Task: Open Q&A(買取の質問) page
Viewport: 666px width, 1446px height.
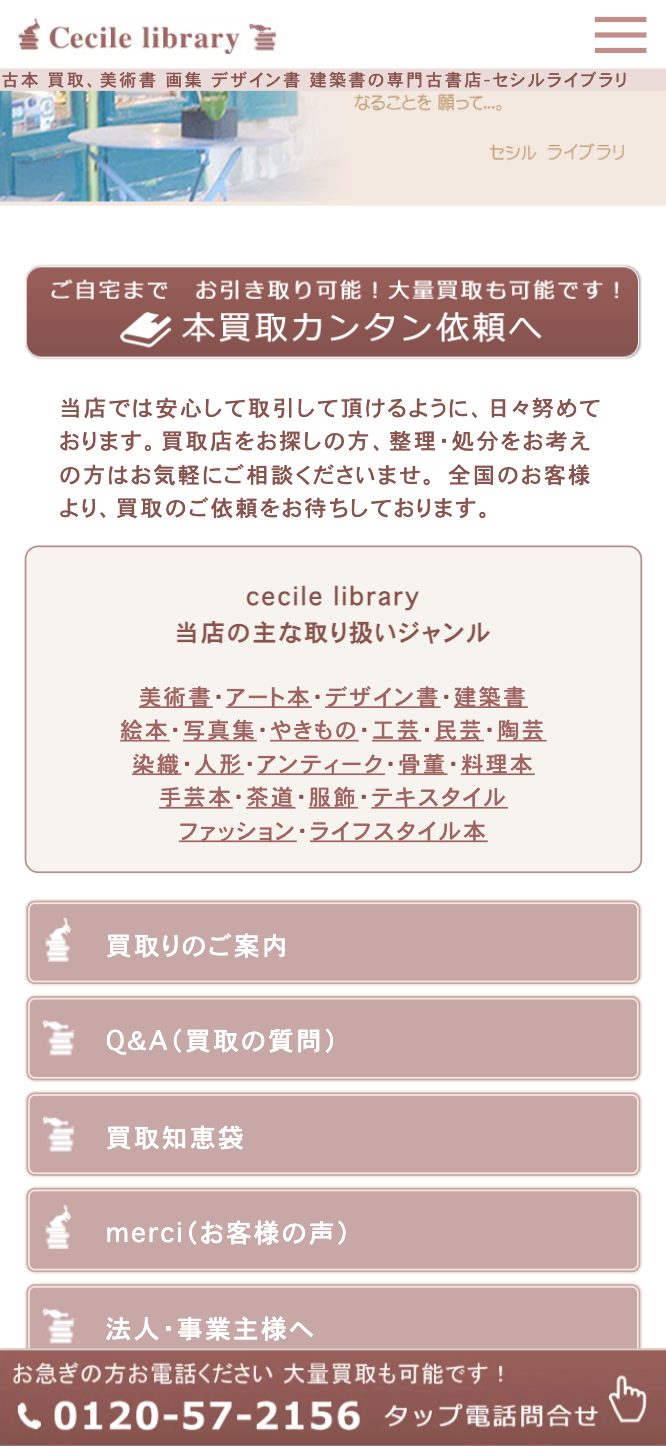Action: pos(333,1039)
